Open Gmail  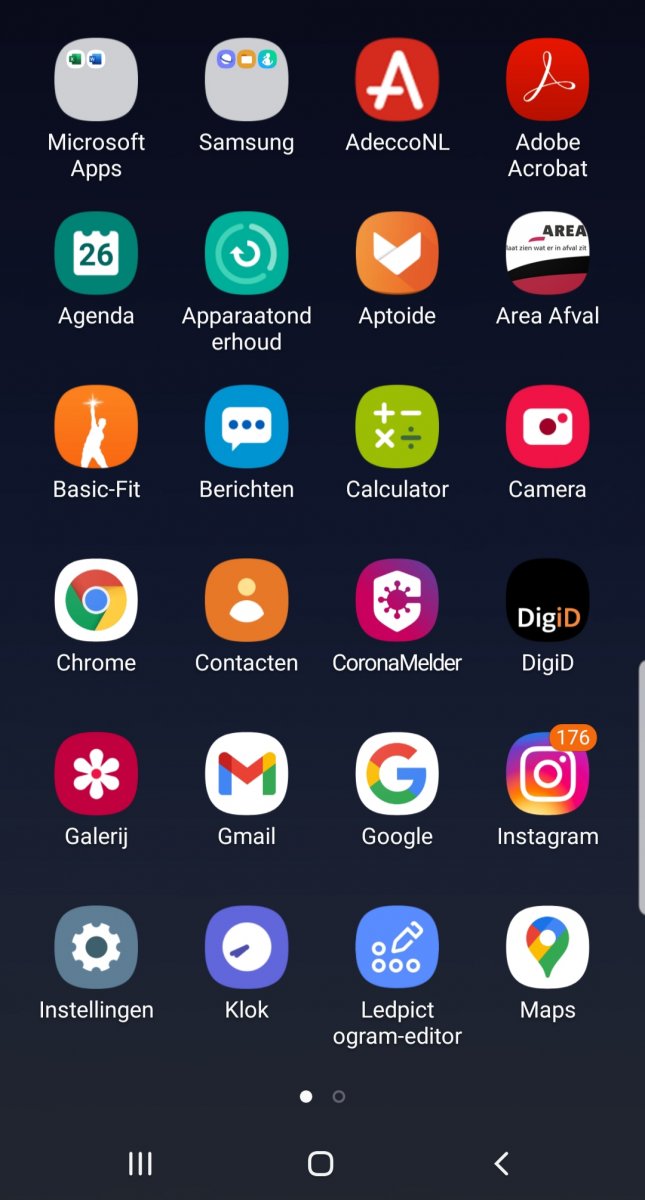246,774
